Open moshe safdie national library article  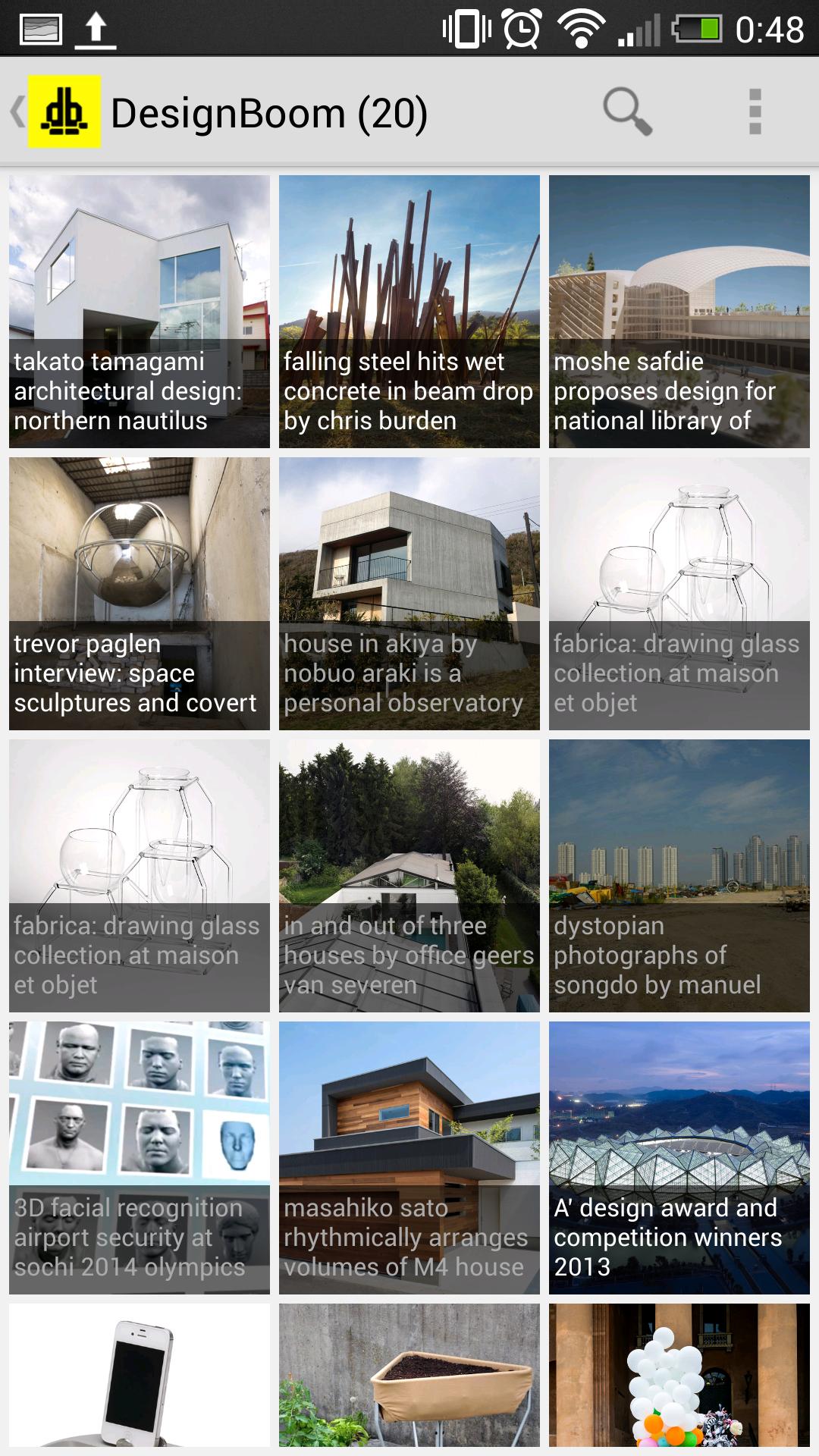point(679,312)
